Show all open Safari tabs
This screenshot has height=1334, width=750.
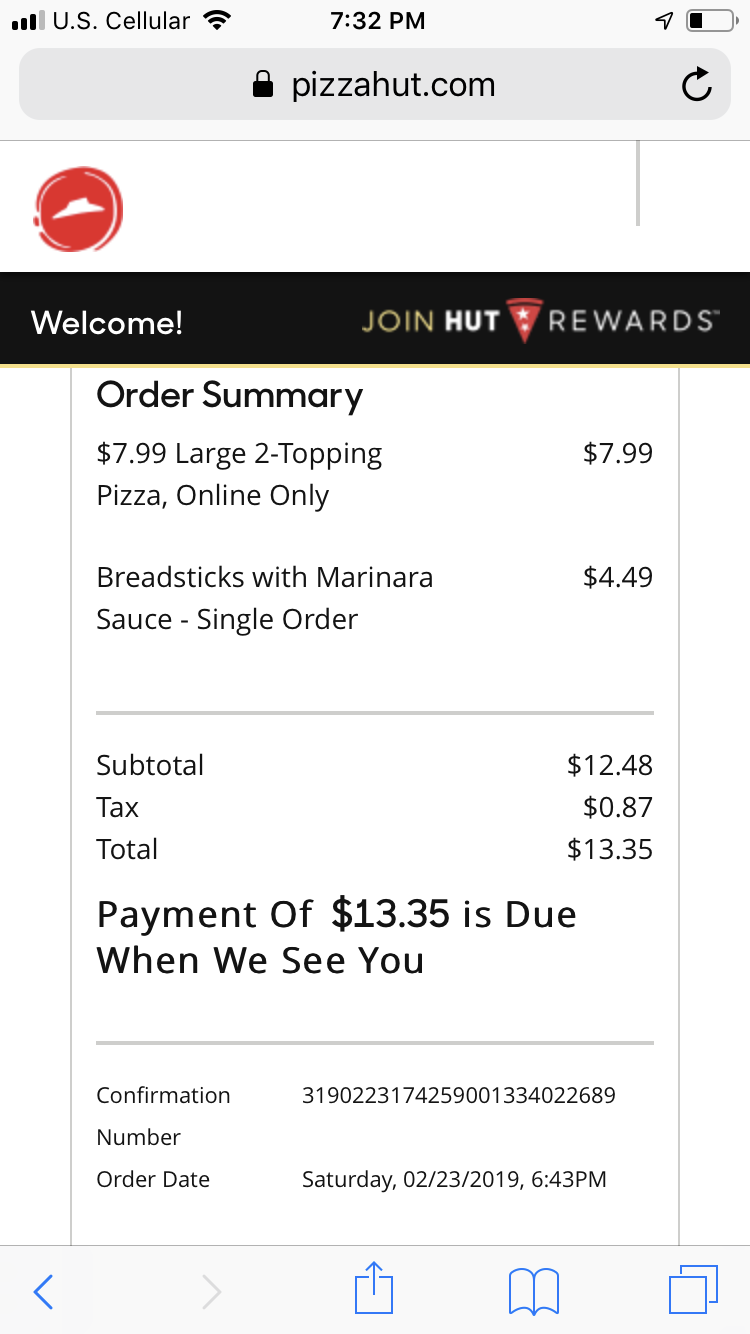coord(693,1290)
